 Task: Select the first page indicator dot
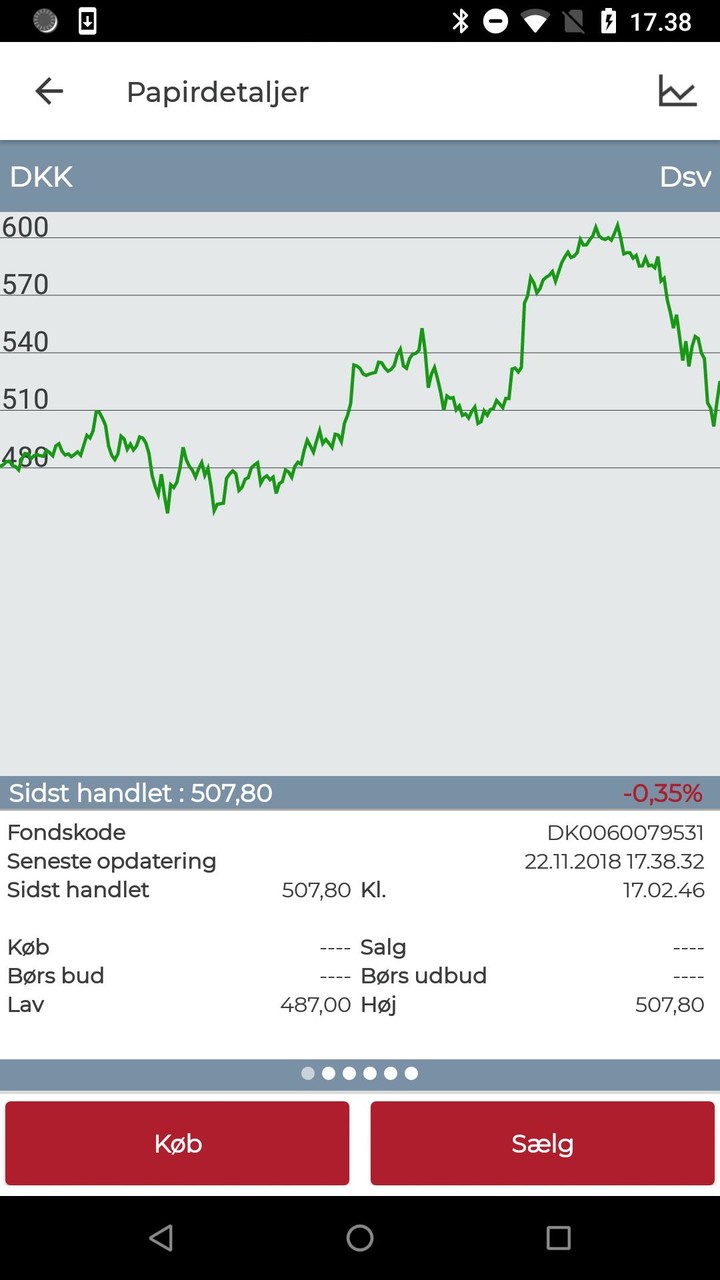tap(307, 1073)
